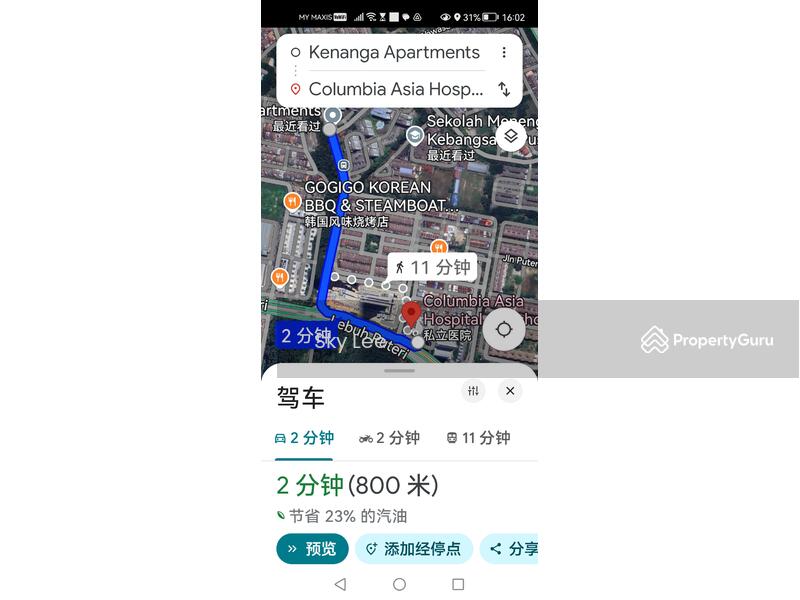
Task: Open route options filter icon
Action: coord(473,391)
